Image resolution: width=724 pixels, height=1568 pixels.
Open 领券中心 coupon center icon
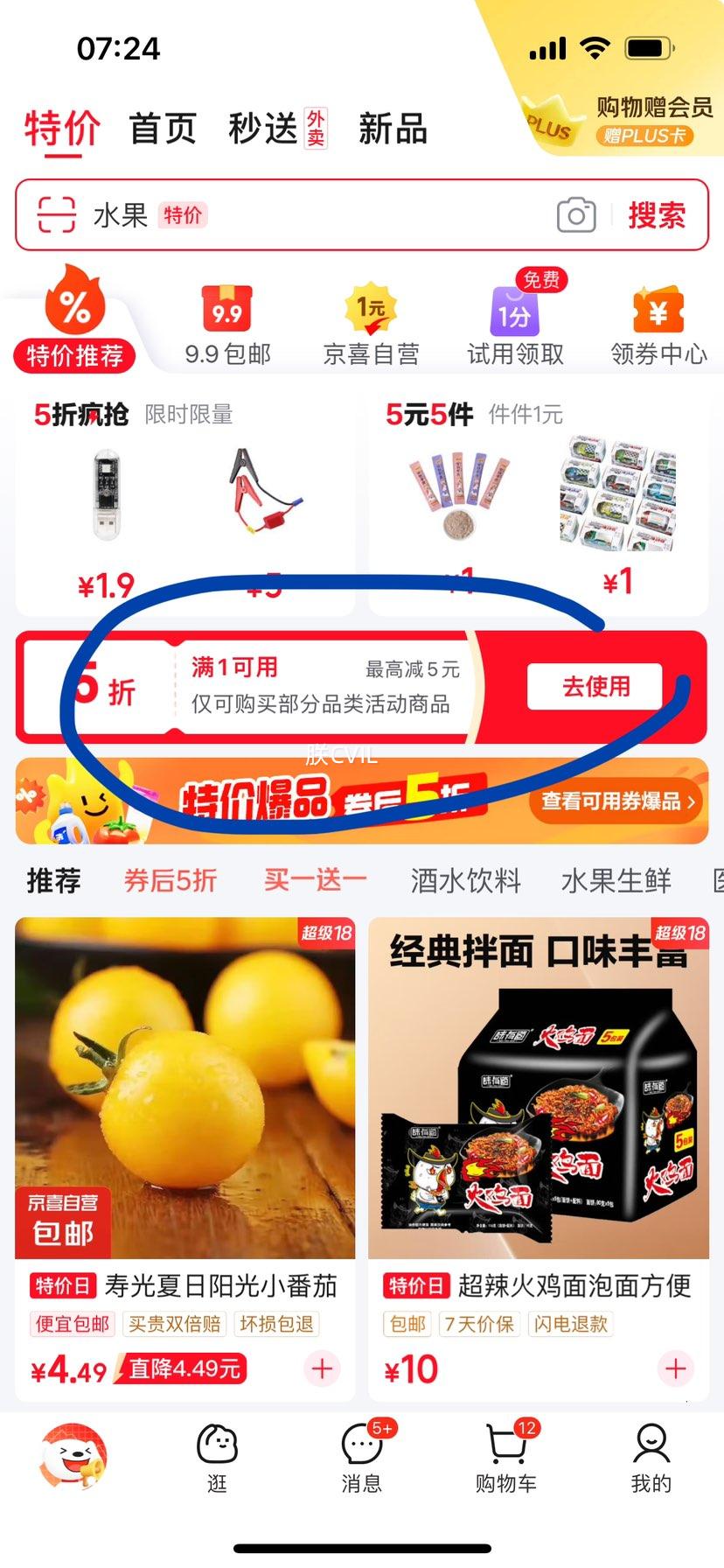tap(658, 311)
